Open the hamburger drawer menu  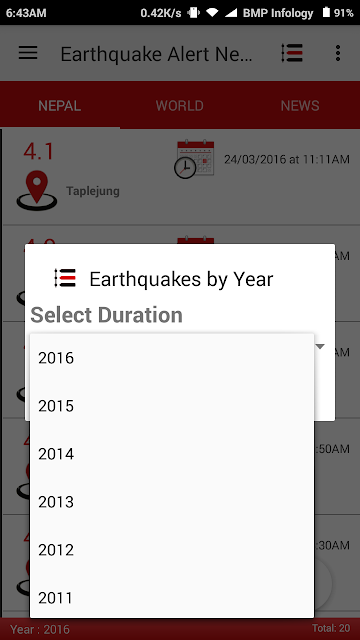click(x=28, y=53)
